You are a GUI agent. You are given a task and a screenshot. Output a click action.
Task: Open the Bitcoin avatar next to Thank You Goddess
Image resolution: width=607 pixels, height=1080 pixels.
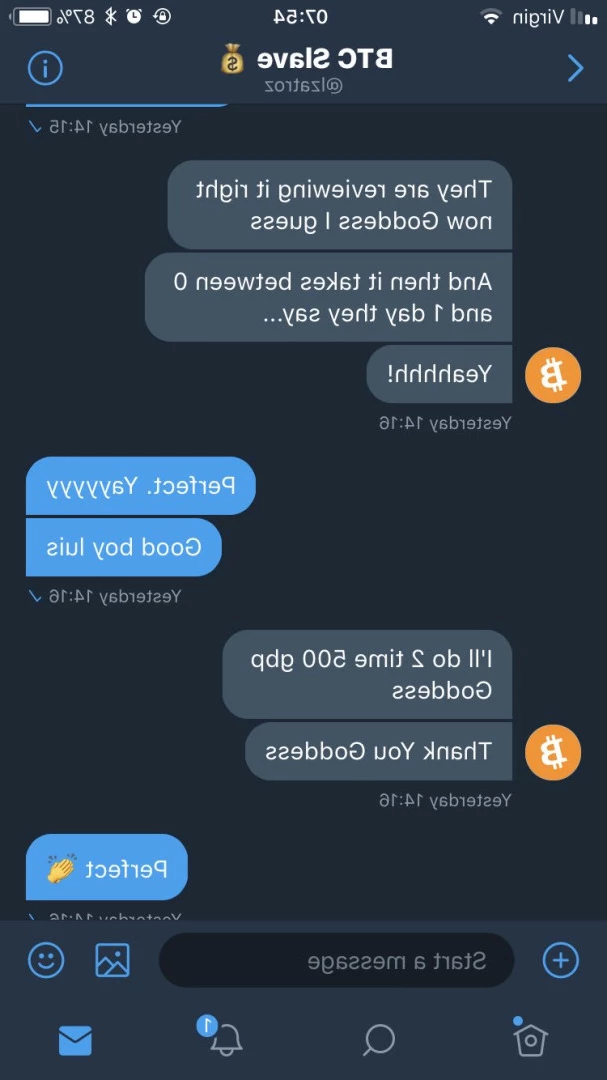(553, 752)
